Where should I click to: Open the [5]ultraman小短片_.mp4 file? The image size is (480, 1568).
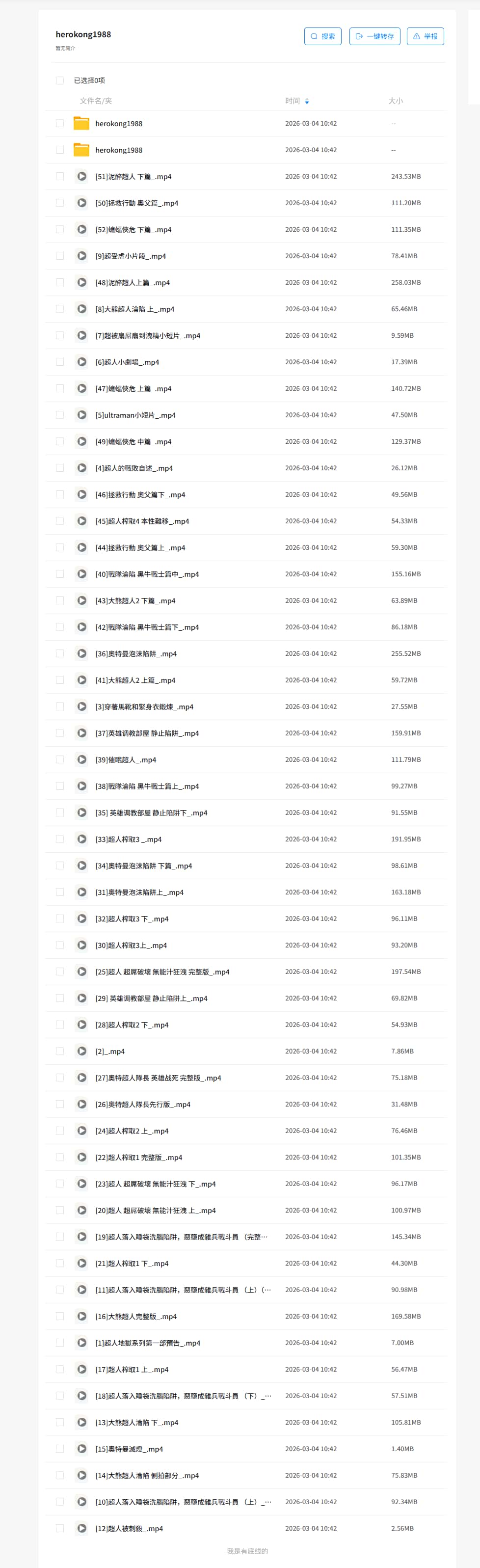pos(135,415)
